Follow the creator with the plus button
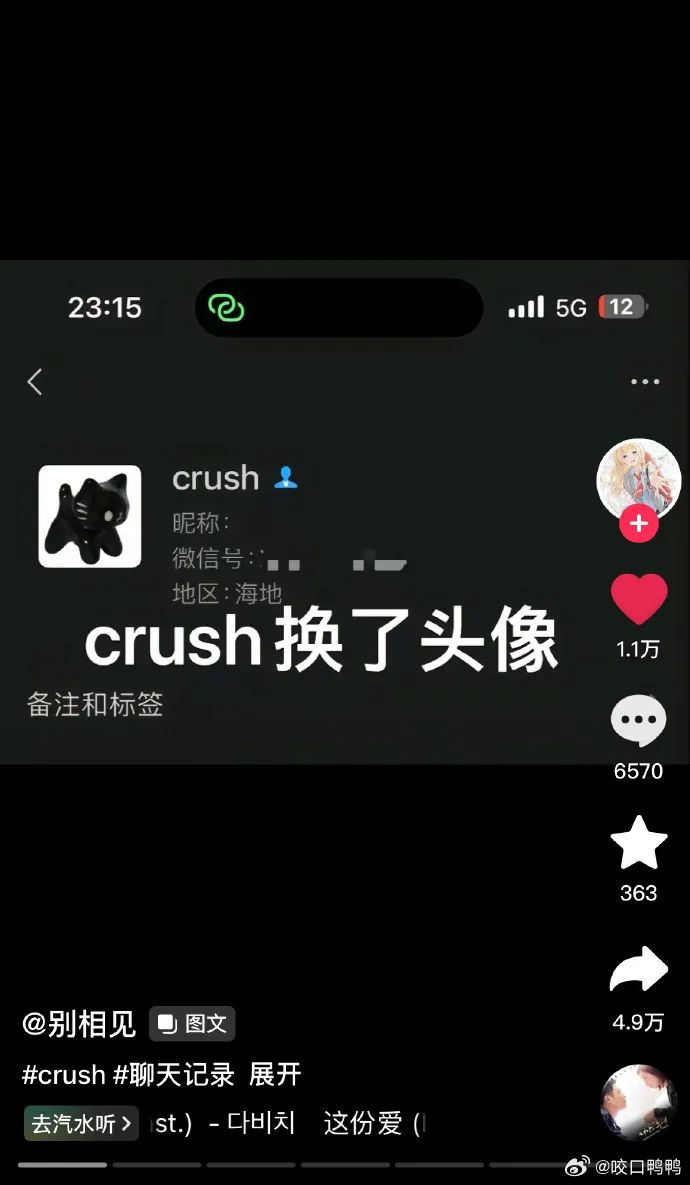Image resolution: width=690 pixels, height=1185 pixels. [x=638, y=523]
